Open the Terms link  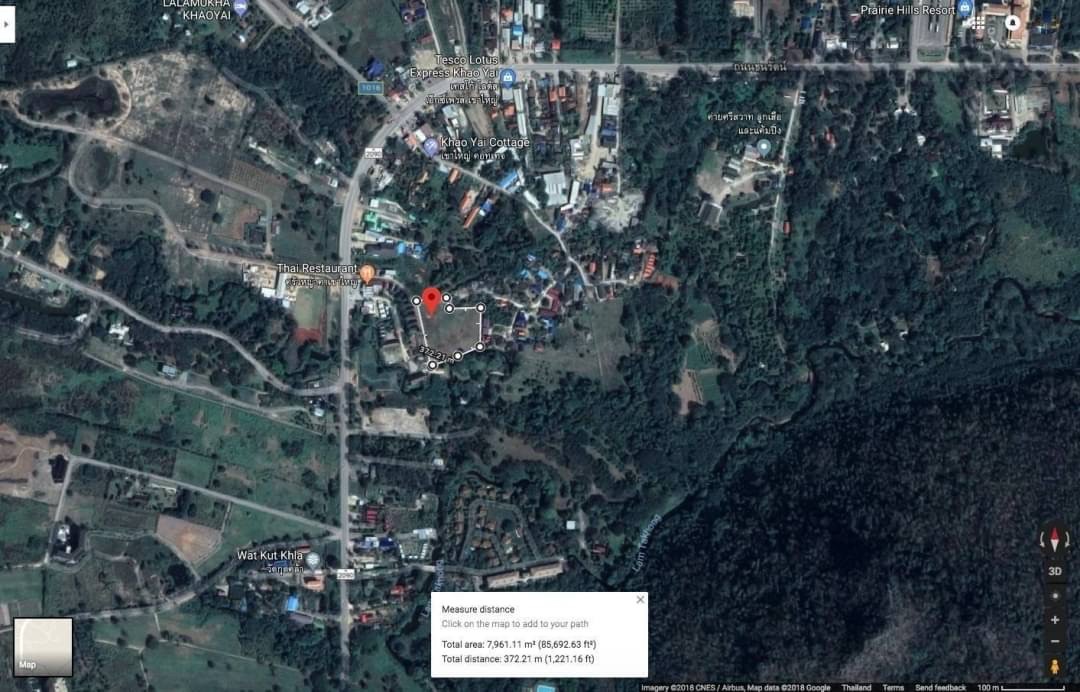point(893,687)
